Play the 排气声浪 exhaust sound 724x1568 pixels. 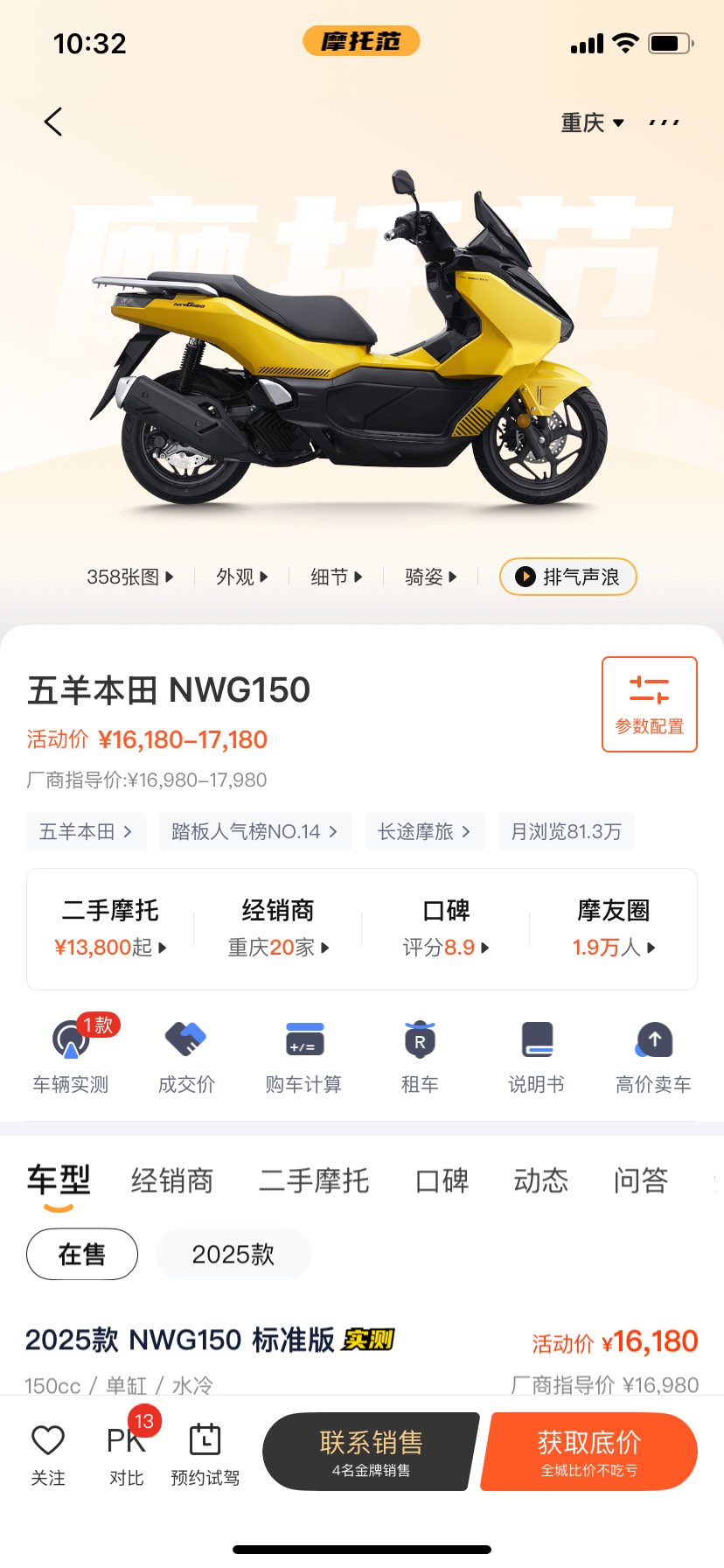coord(567,577)
